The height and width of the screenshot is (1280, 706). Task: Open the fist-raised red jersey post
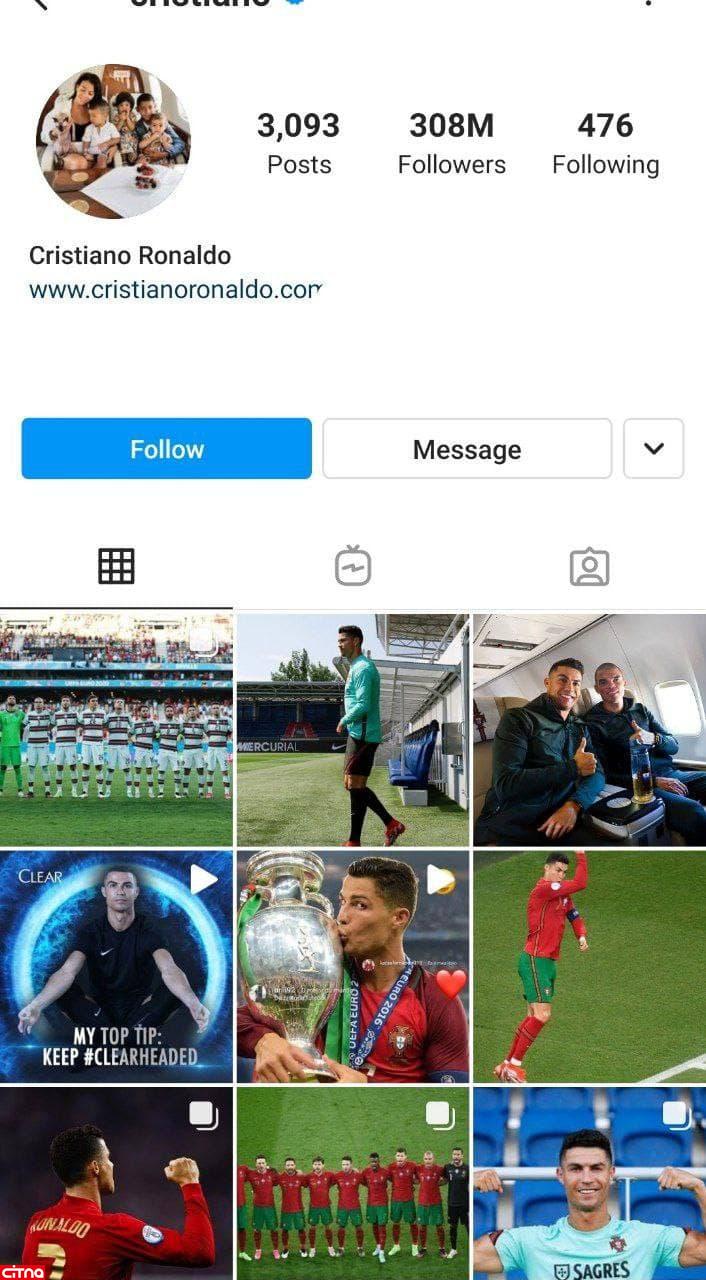tap(116, 1183)
